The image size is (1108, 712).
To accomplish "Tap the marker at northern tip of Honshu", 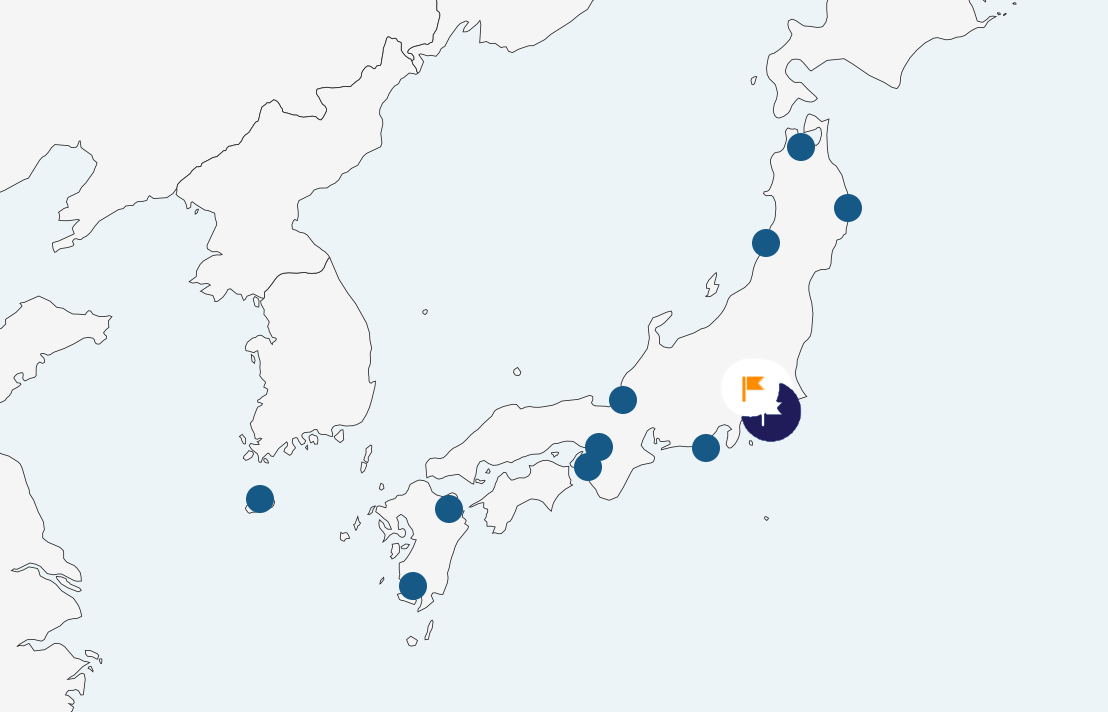I will (801, 147).
